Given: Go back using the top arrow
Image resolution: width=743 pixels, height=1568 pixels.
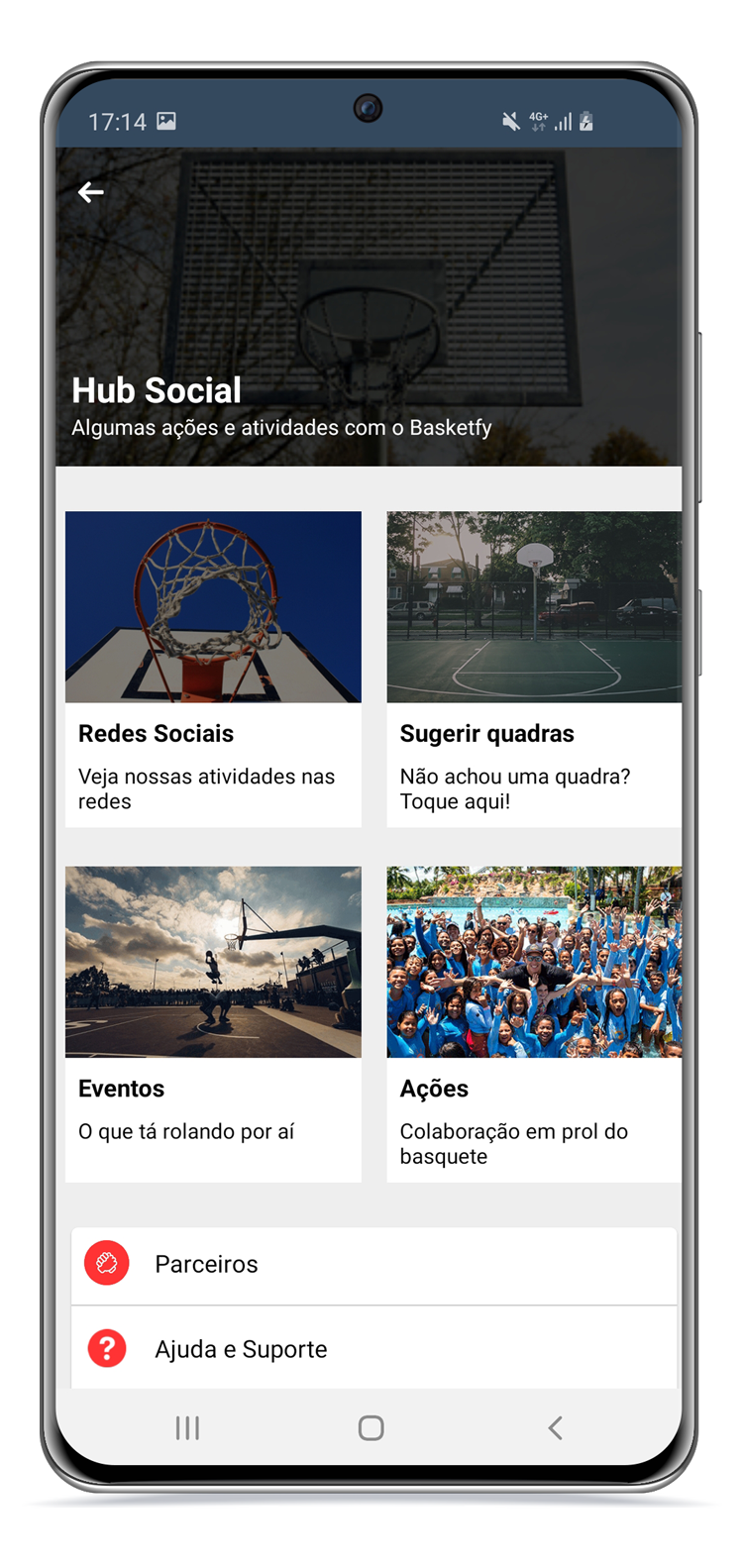Looking at the screenshot, I should pos(91,192).
